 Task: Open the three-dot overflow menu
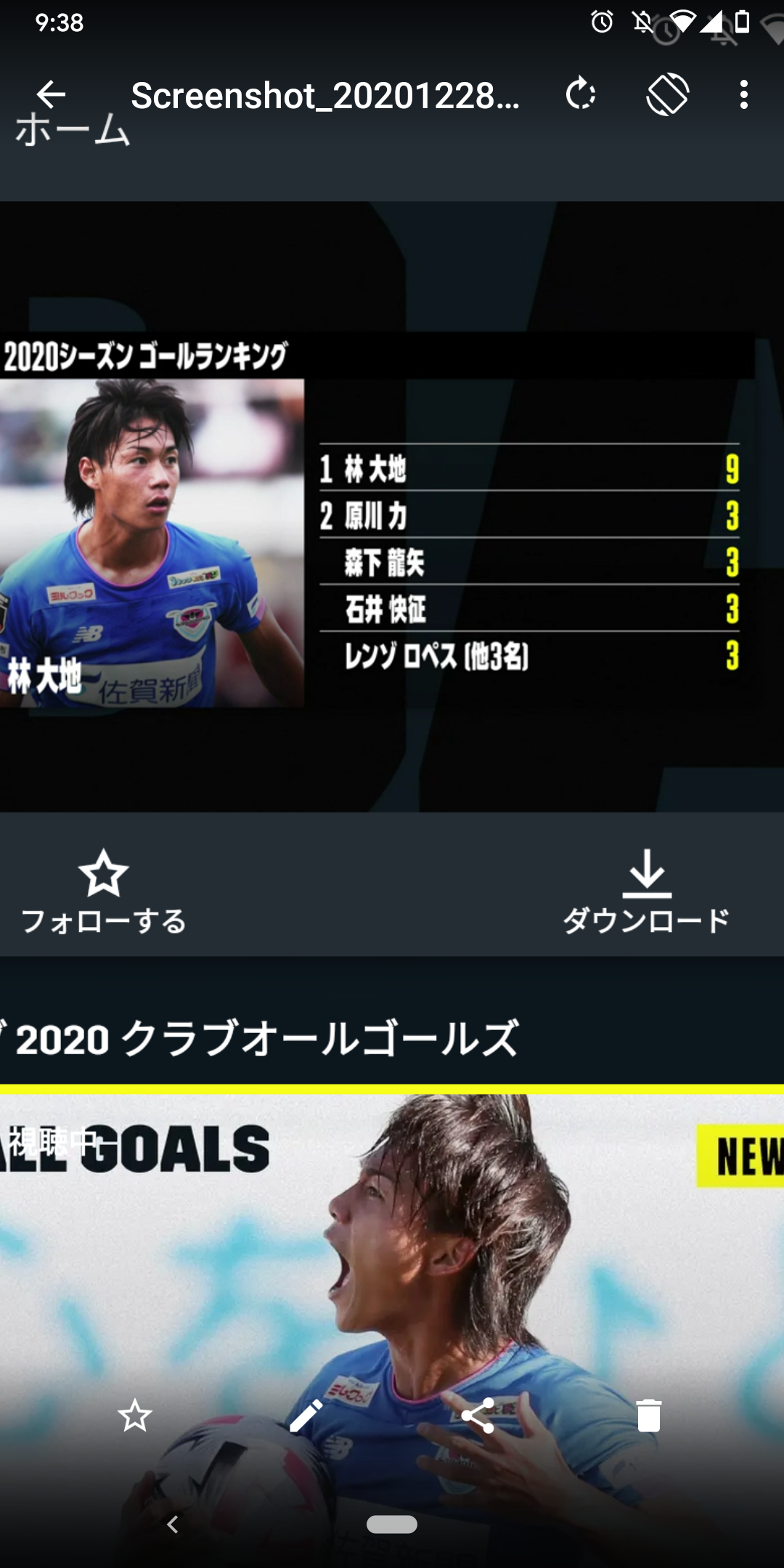(743, 95)
